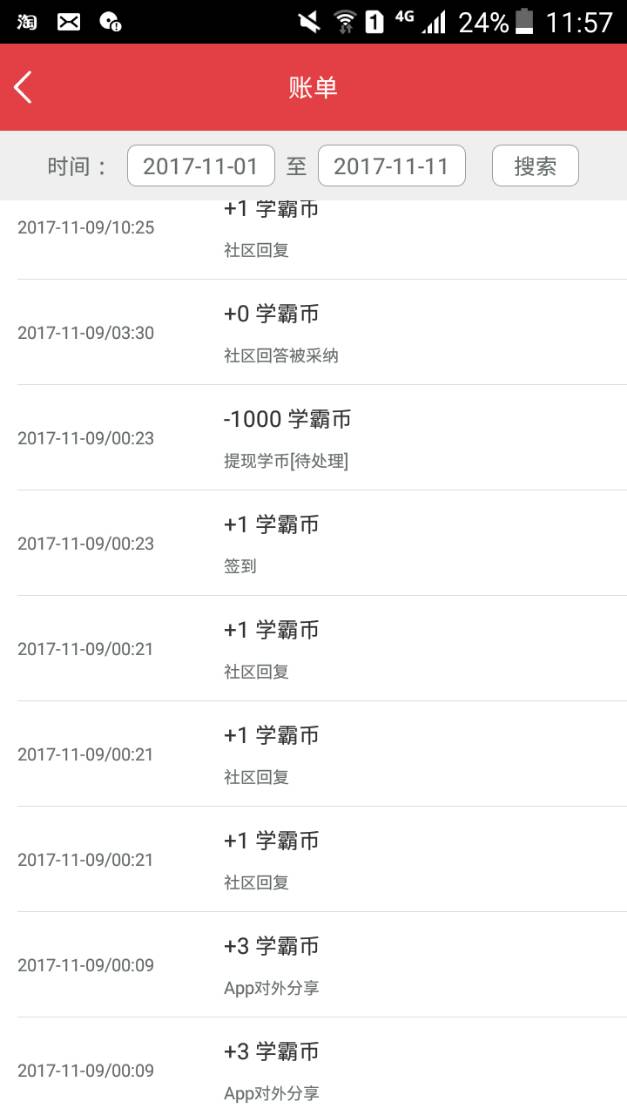Tap the 搜索 button

pyautogui.click(x=535, y=166)
